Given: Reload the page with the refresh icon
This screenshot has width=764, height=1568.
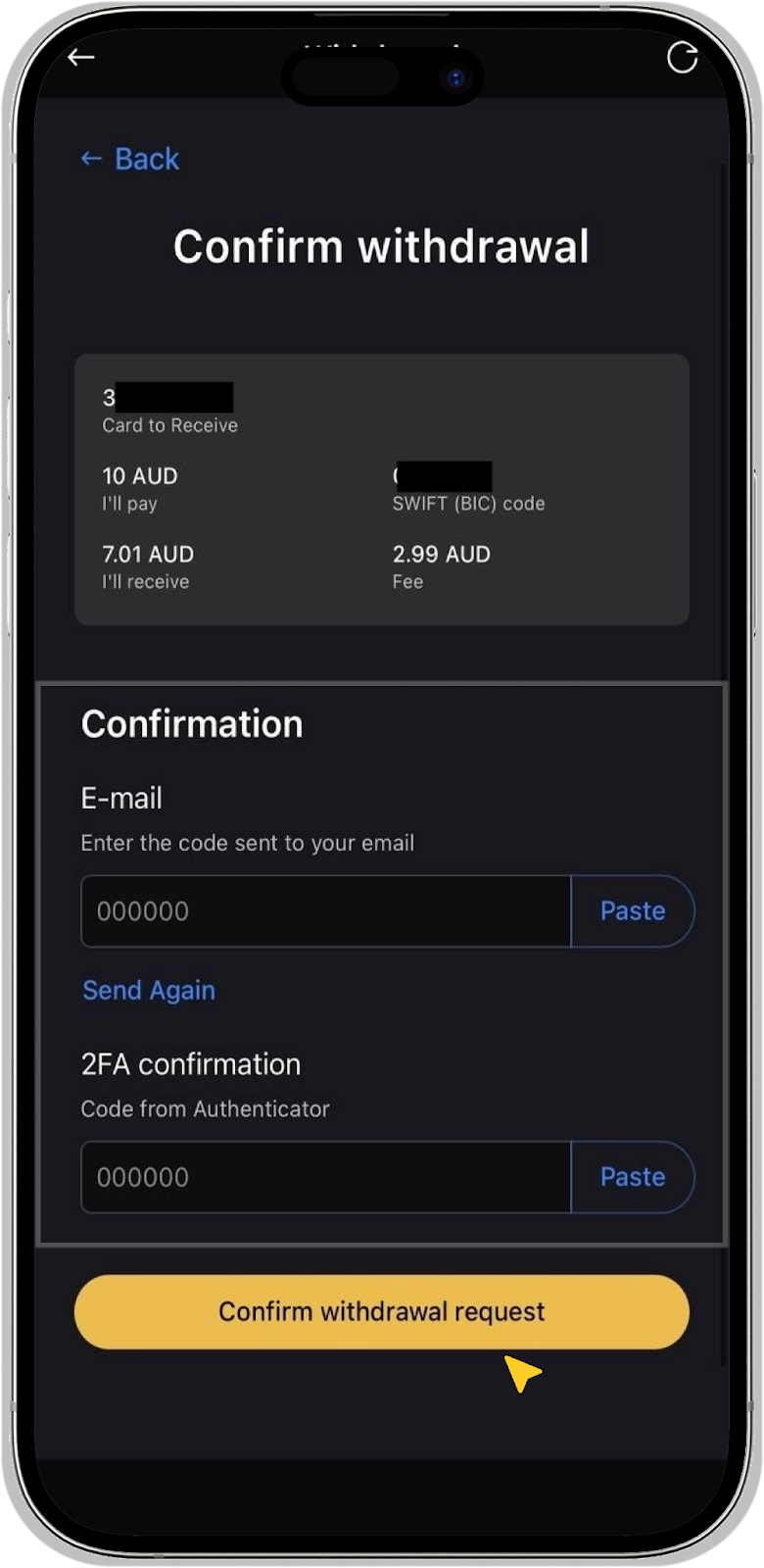Looking at the screenshot, I should coord(682,58).
